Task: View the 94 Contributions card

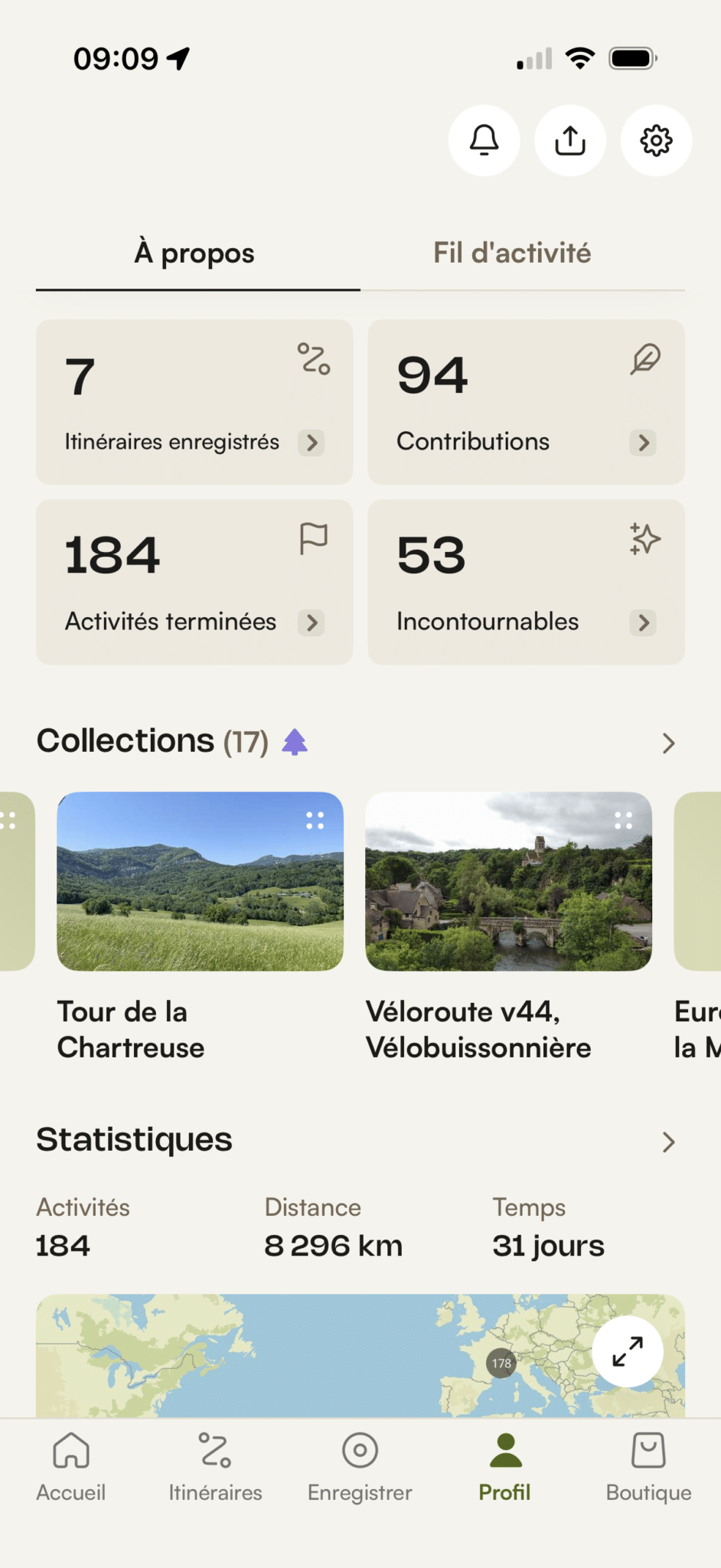Action: [x=526, y=402]
